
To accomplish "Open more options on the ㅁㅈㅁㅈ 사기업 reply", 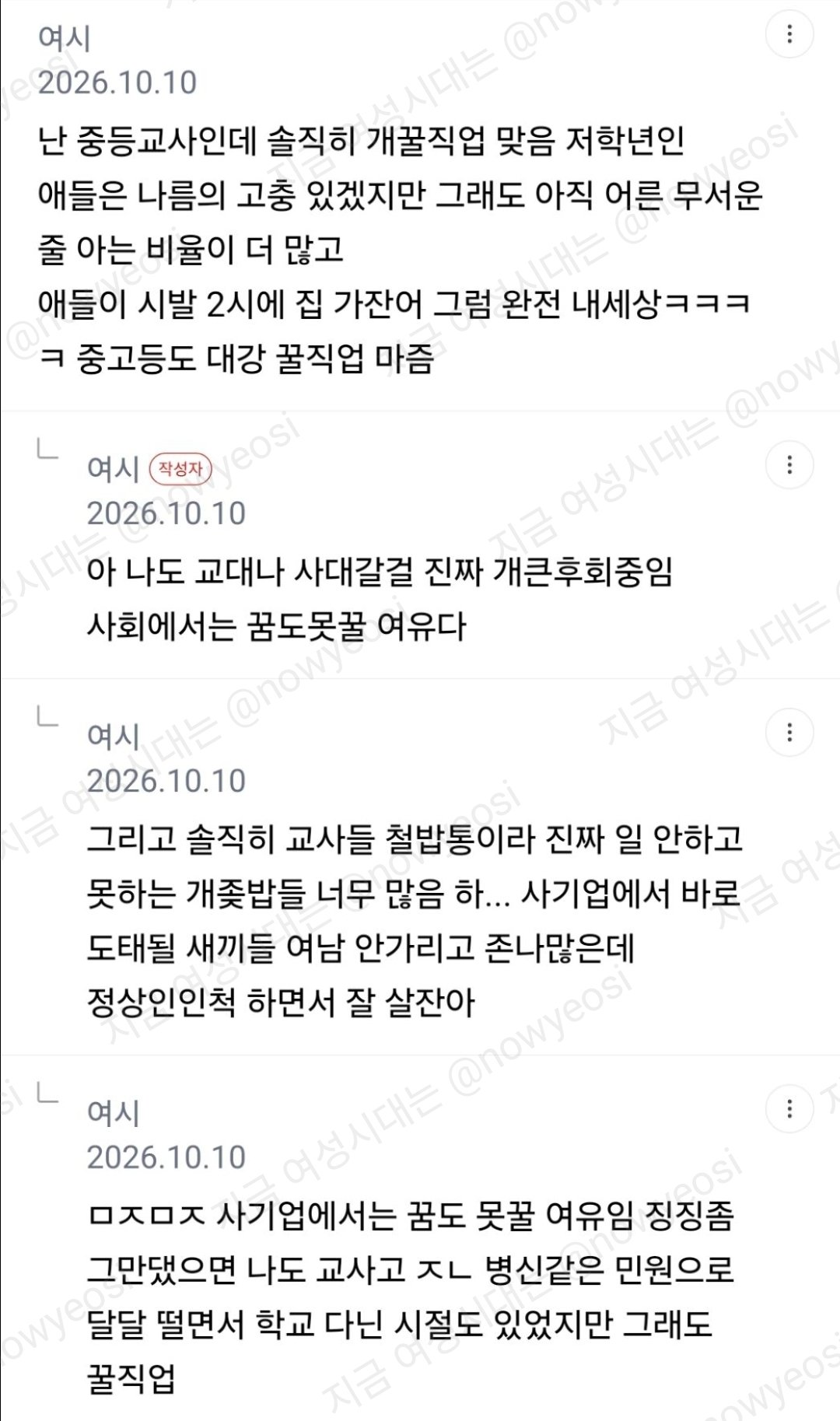I will 789,1109.
